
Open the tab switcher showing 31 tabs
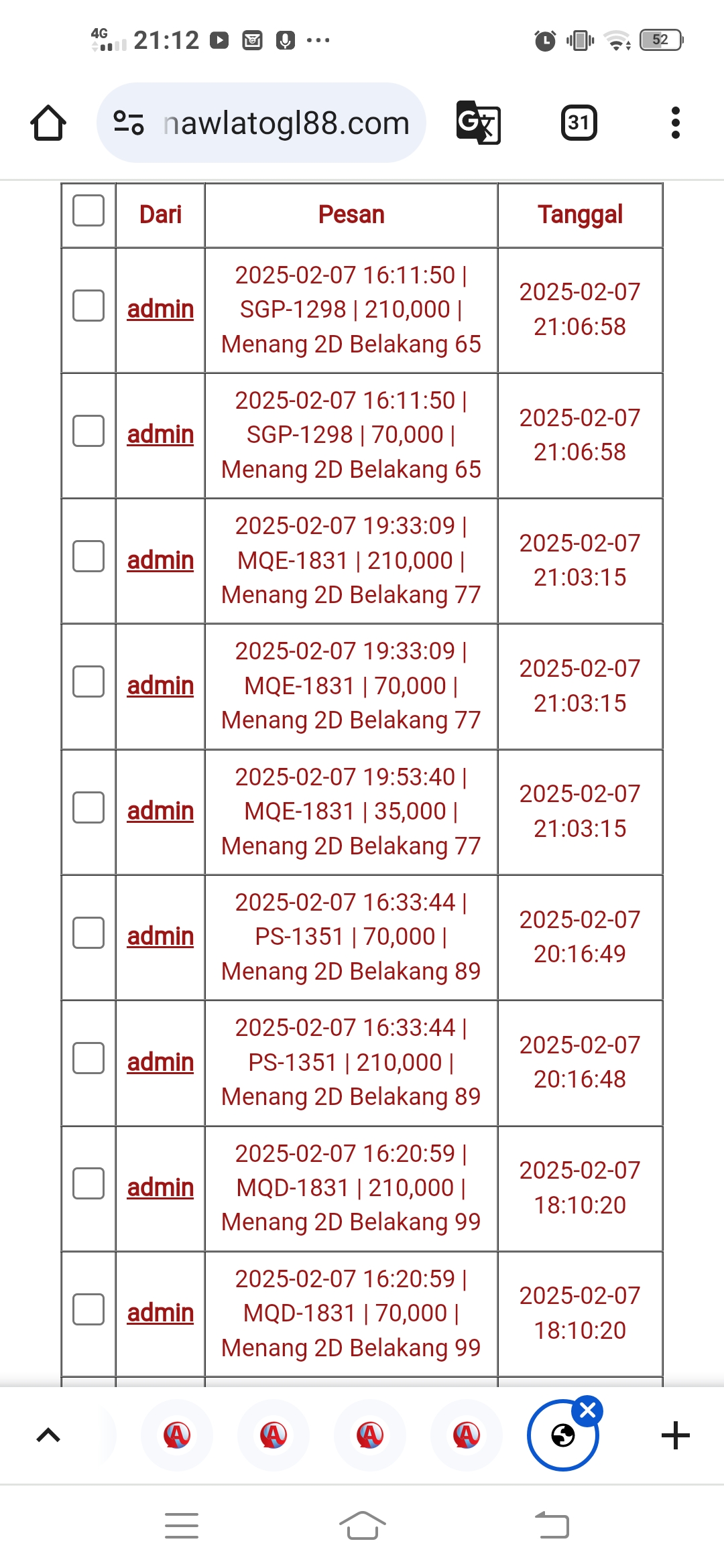[x=579, y=123]
